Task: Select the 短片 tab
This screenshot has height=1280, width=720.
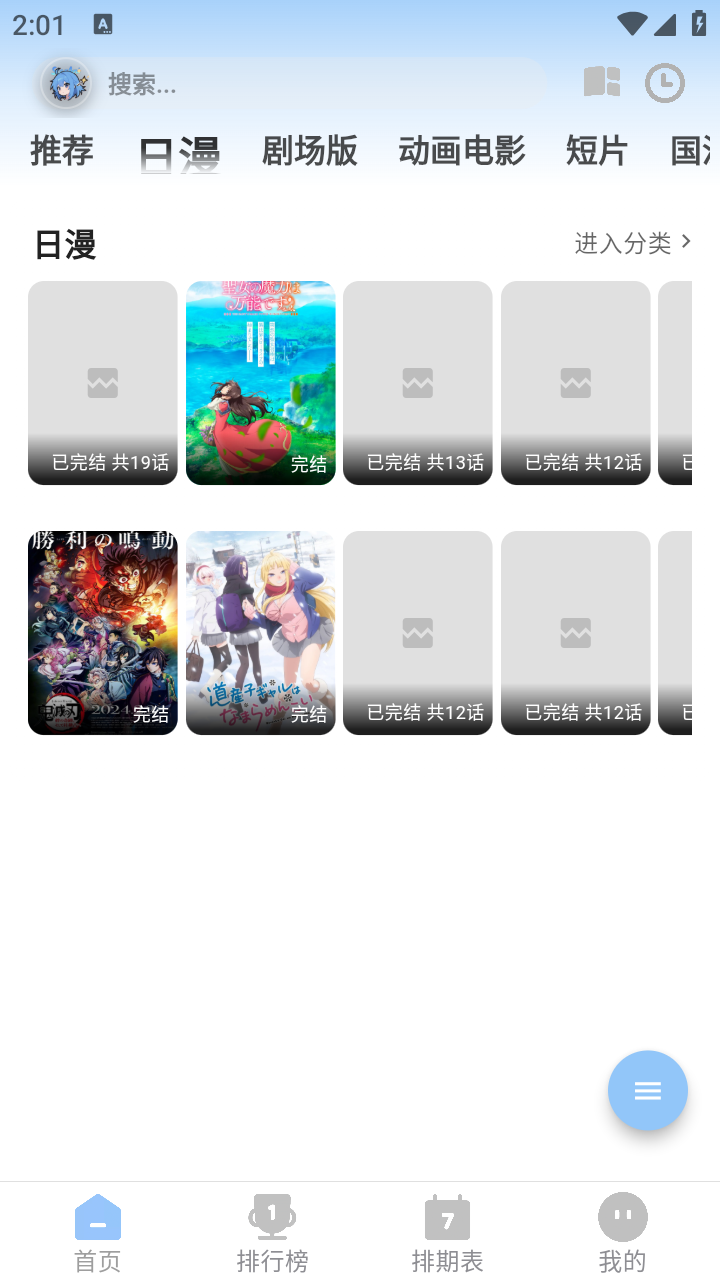Action: coord(597,151)
